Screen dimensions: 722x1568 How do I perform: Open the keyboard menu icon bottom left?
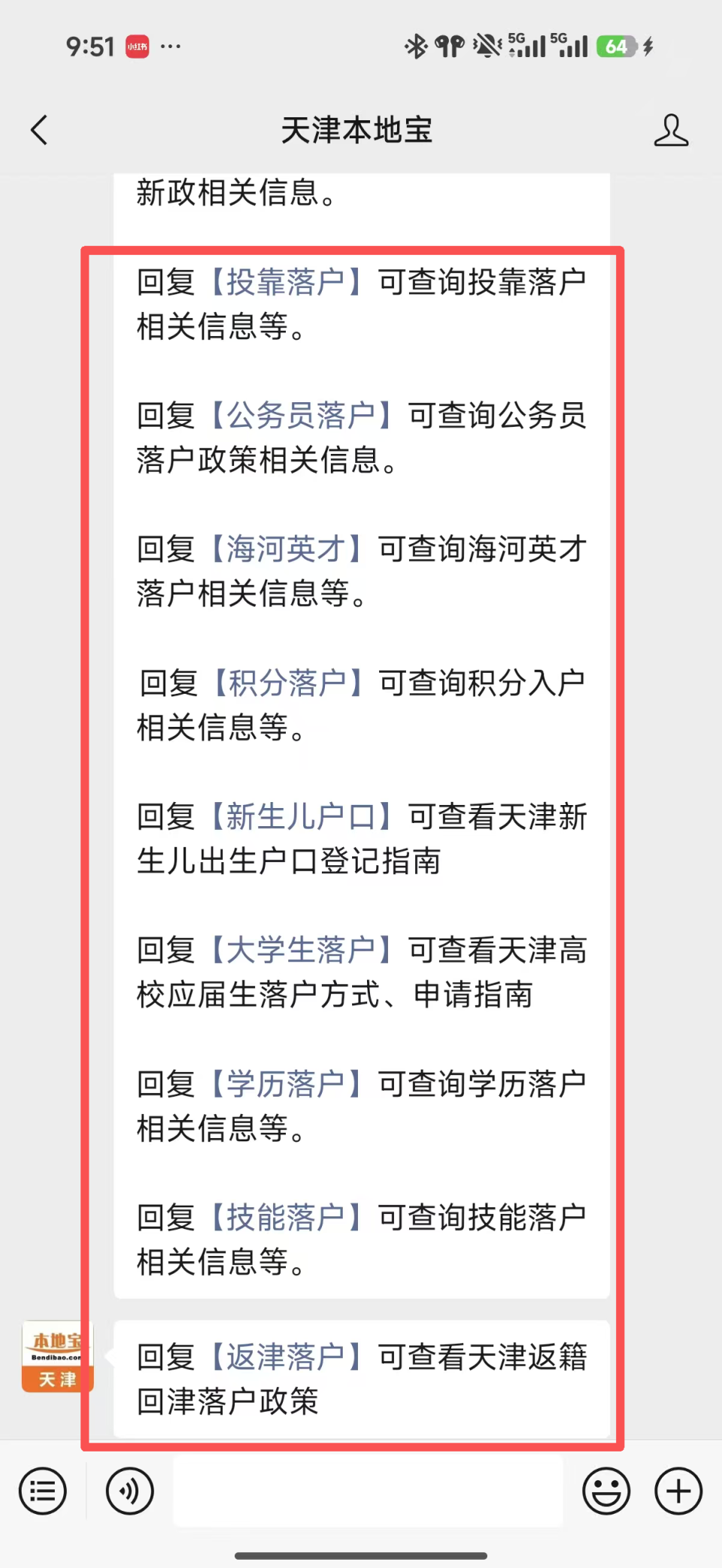click(x=43, y=1491)
